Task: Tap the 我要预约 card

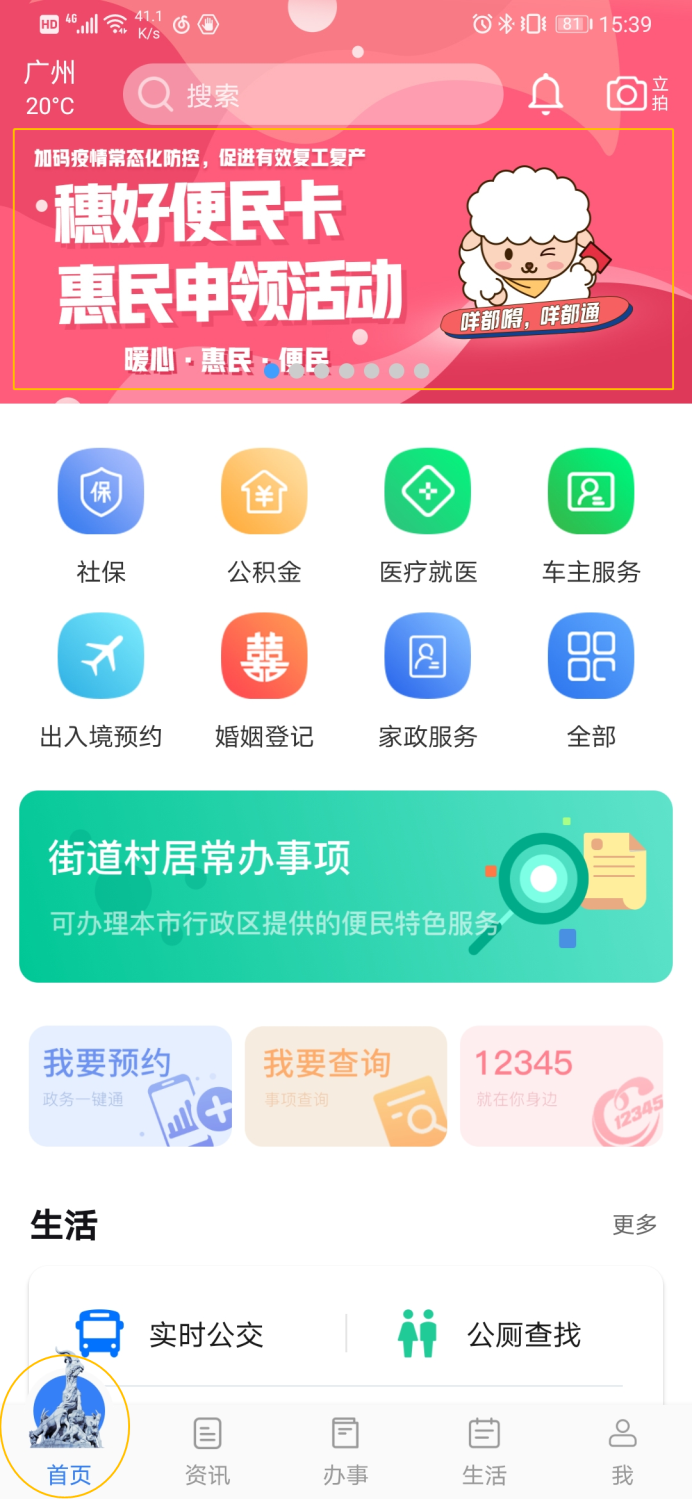Action: [130, 1086]
